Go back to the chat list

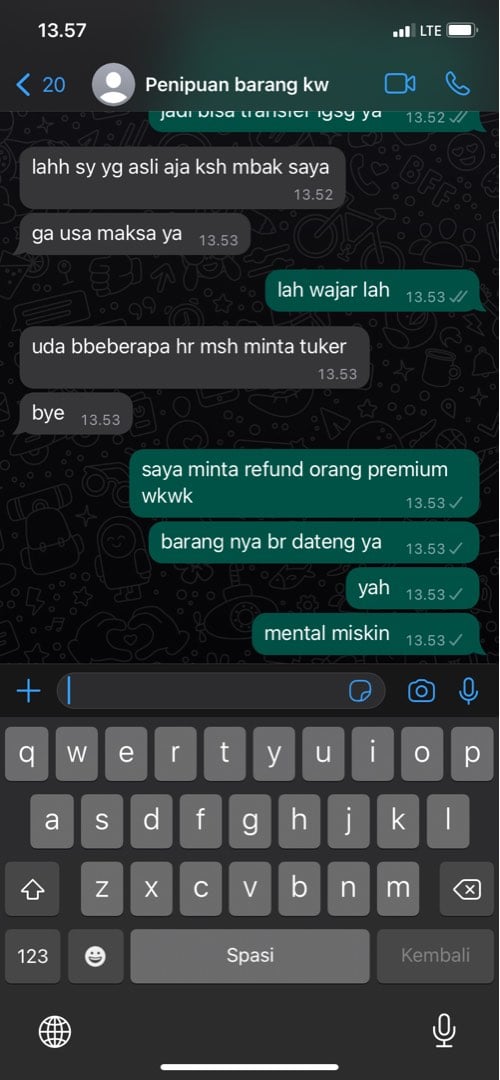[39, 85]
